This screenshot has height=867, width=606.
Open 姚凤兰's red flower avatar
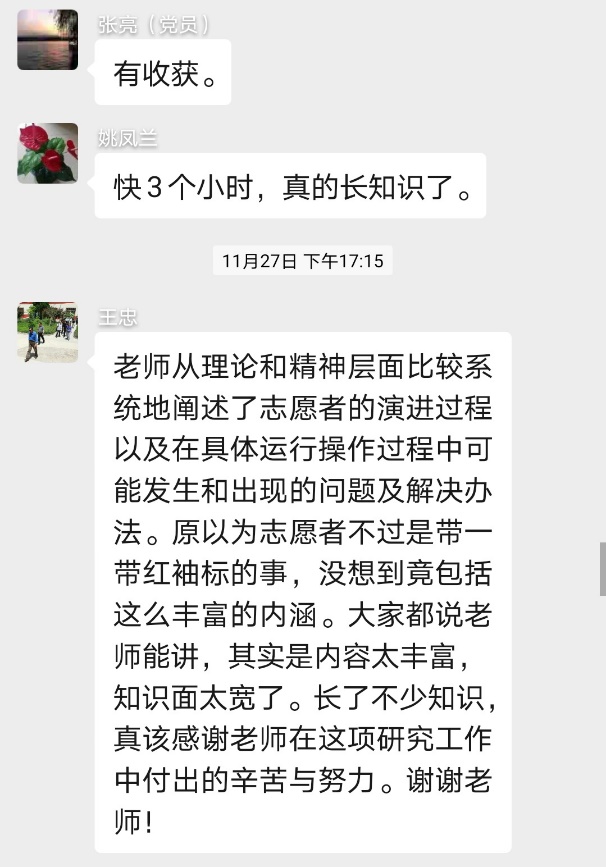47,153
